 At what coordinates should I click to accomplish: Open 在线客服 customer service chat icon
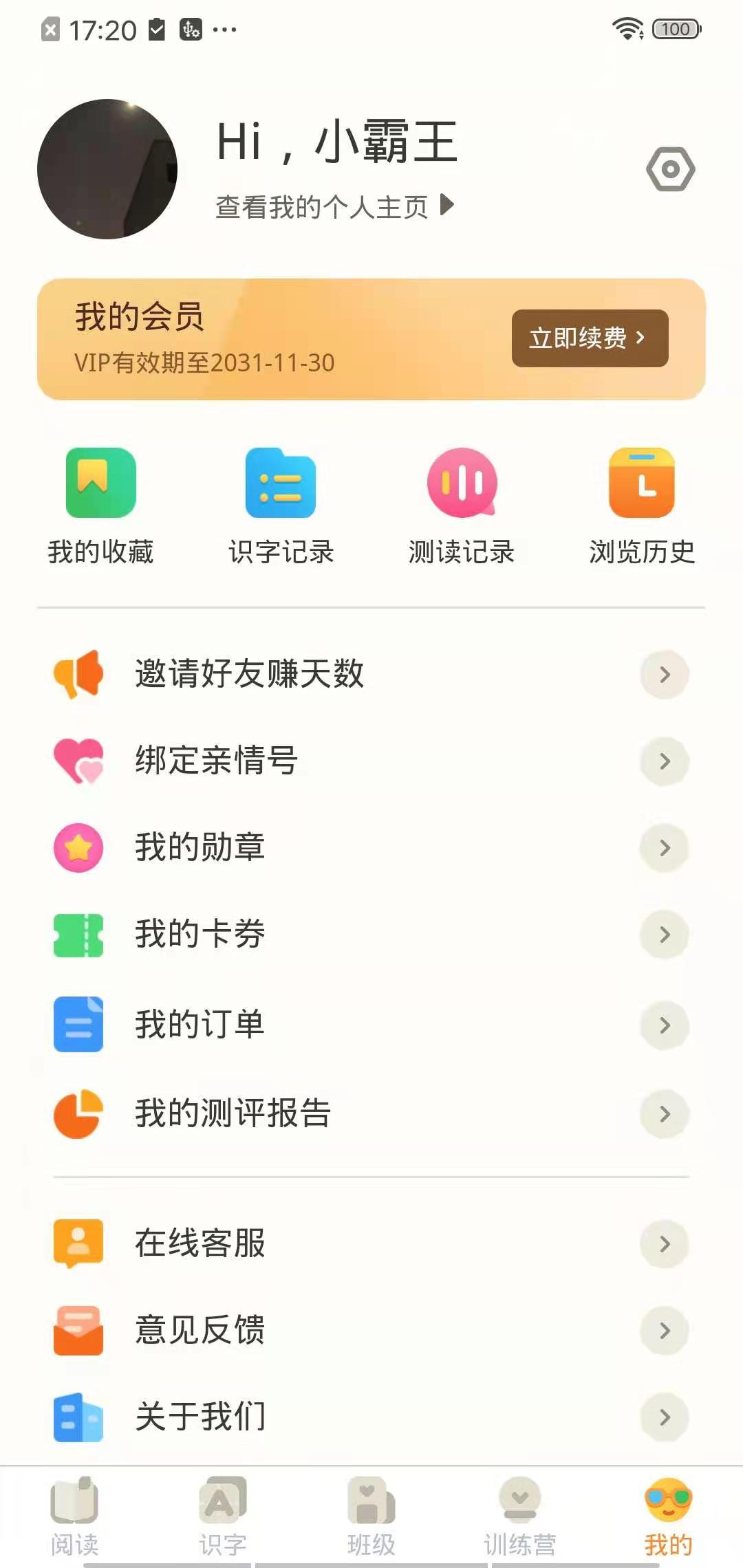[x=78, y=1245]
